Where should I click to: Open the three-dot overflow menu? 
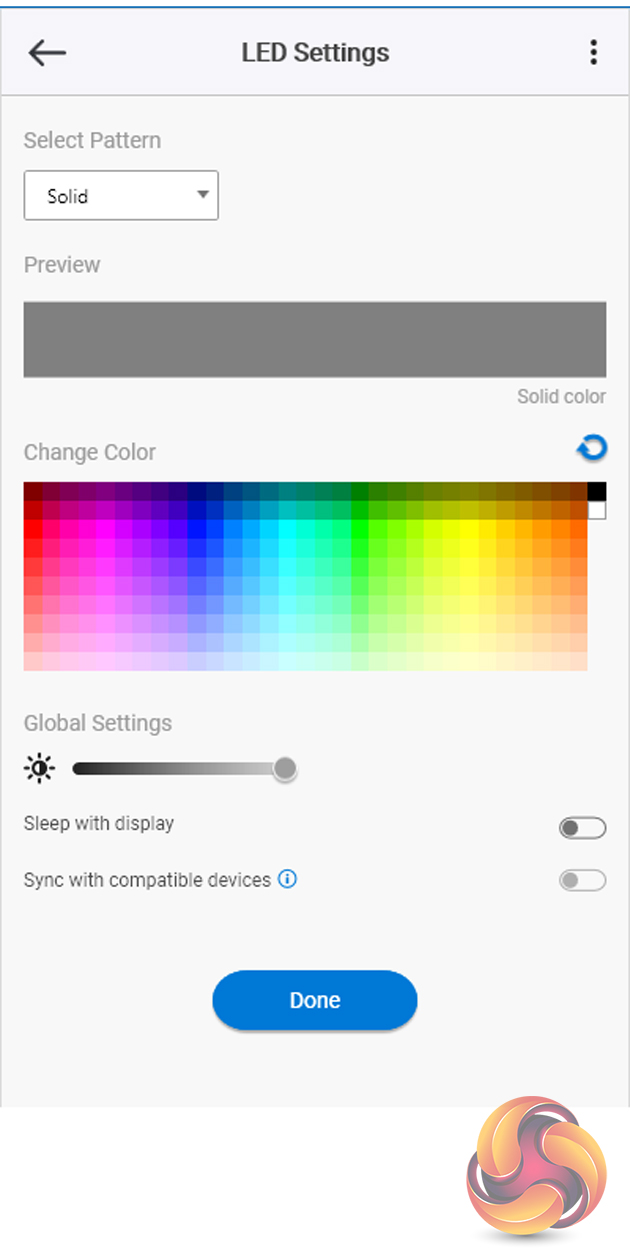pyautogui.click(x=593, y=52)
